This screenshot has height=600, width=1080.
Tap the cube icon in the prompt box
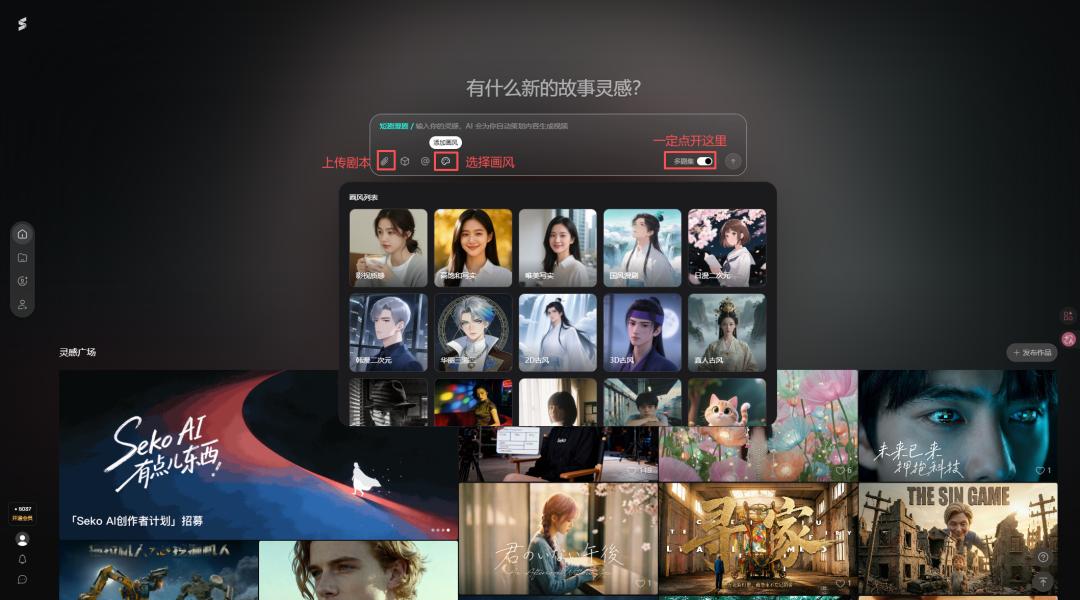[x=405, y=161]
